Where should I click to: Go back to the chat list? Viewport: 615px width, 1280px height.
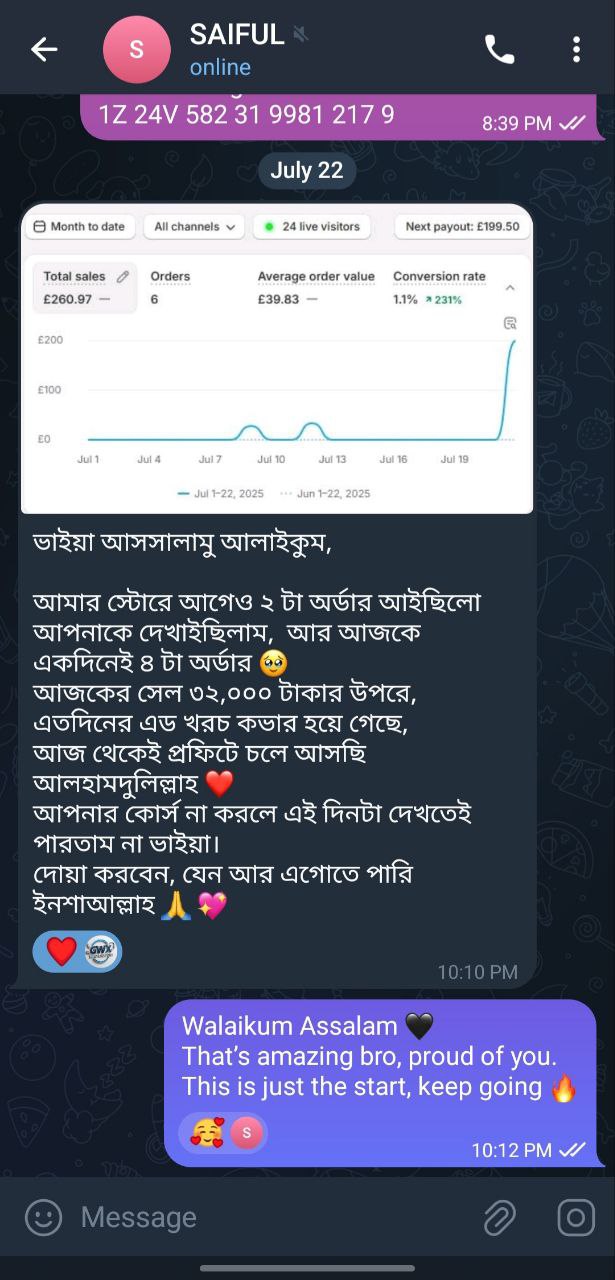pyautogui.click(x=44, y=49)
